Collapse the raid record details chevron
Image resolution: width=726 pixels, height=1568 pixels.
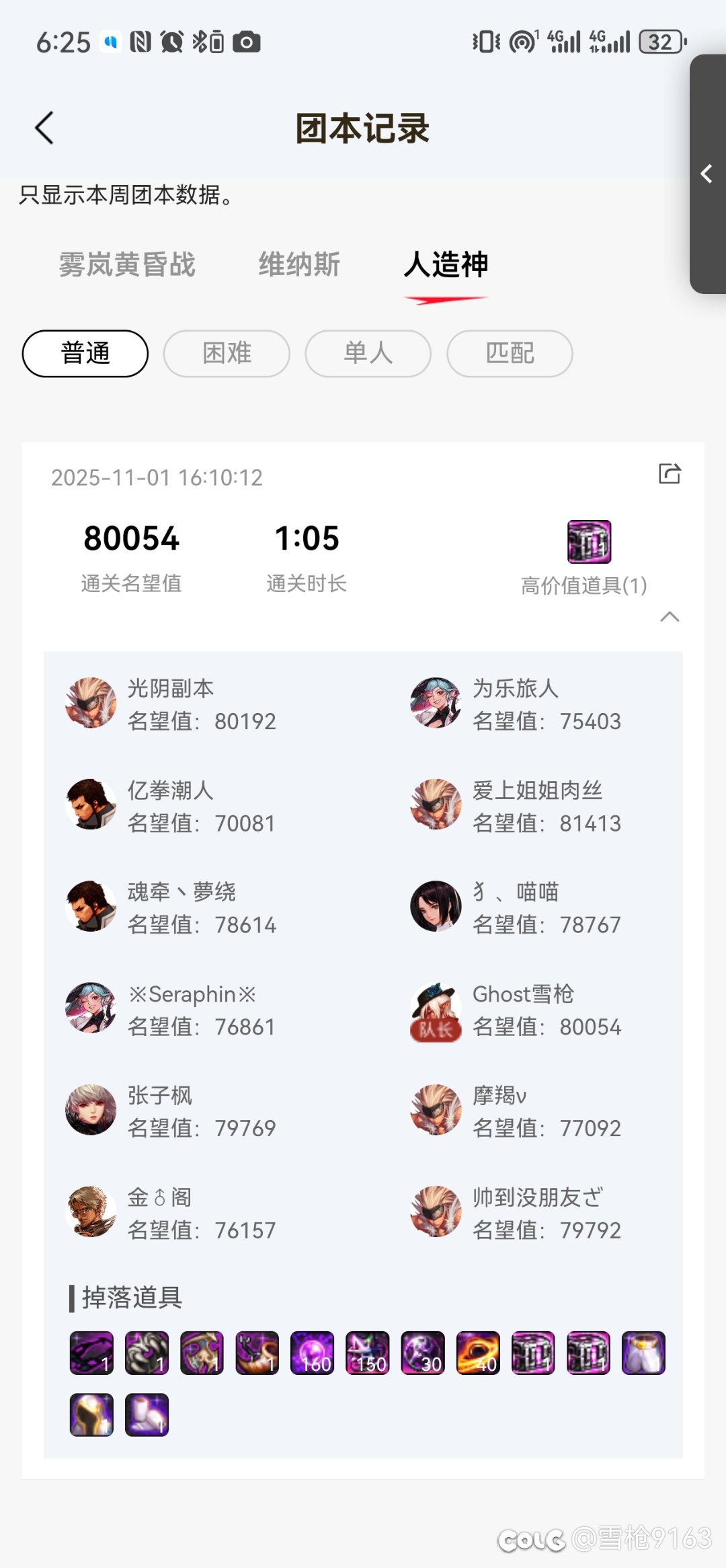pos(670,617)
